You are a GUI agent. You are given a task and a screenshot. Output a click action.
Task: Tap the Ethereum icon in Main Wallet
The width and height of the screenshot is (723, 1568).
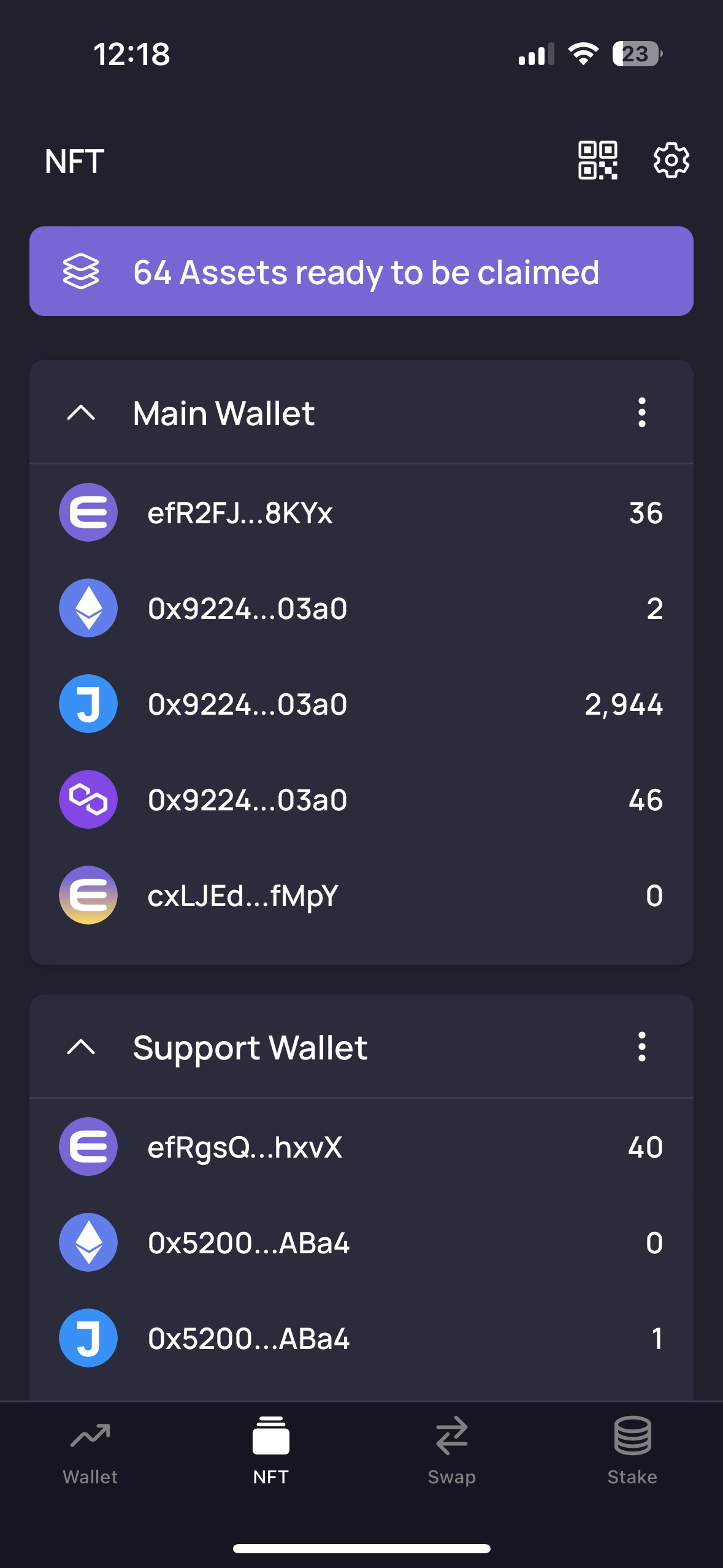click(x=88, y=609)
